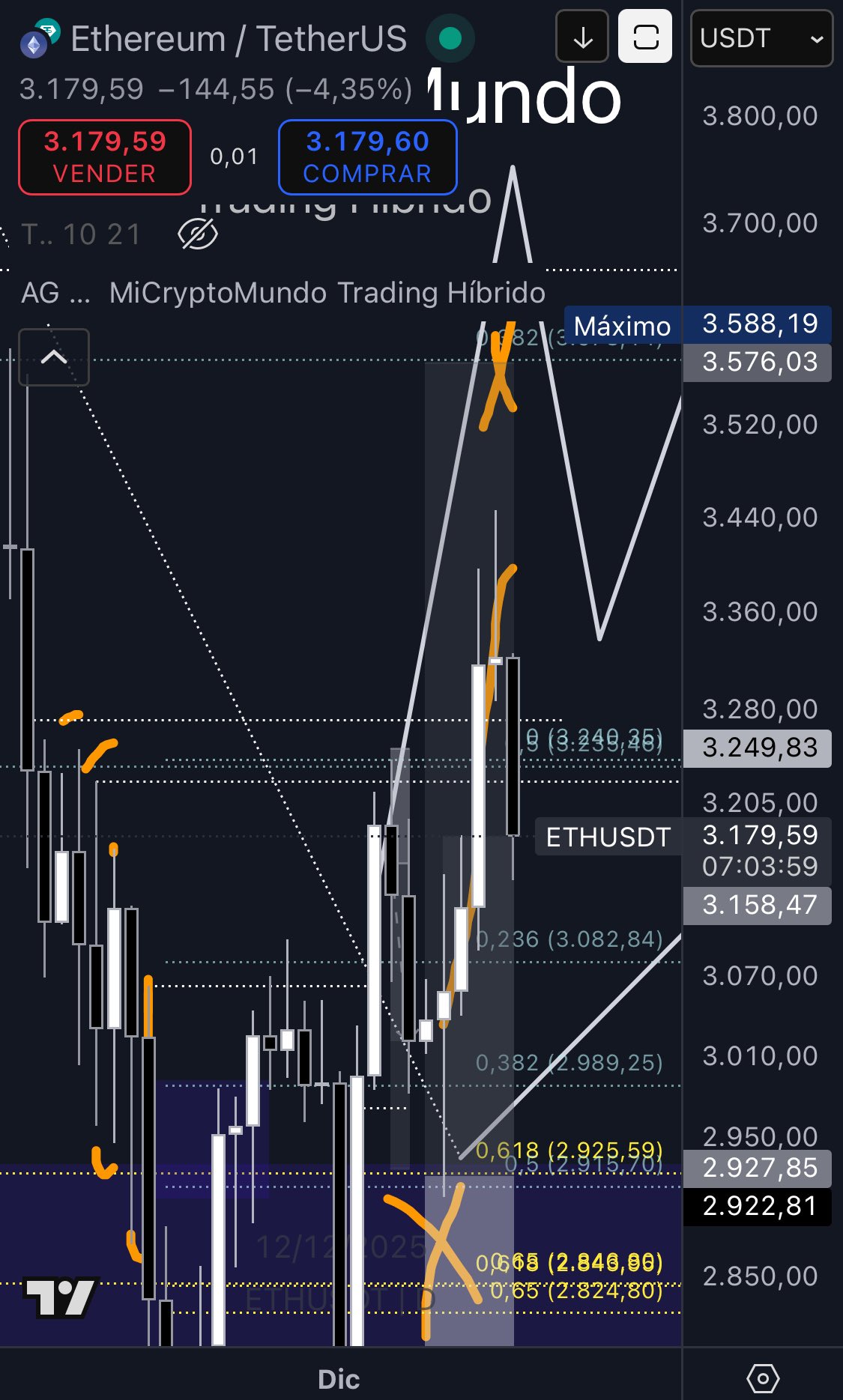Tap the VENDER sell button

pyautogui.click(x=105, y=157)
